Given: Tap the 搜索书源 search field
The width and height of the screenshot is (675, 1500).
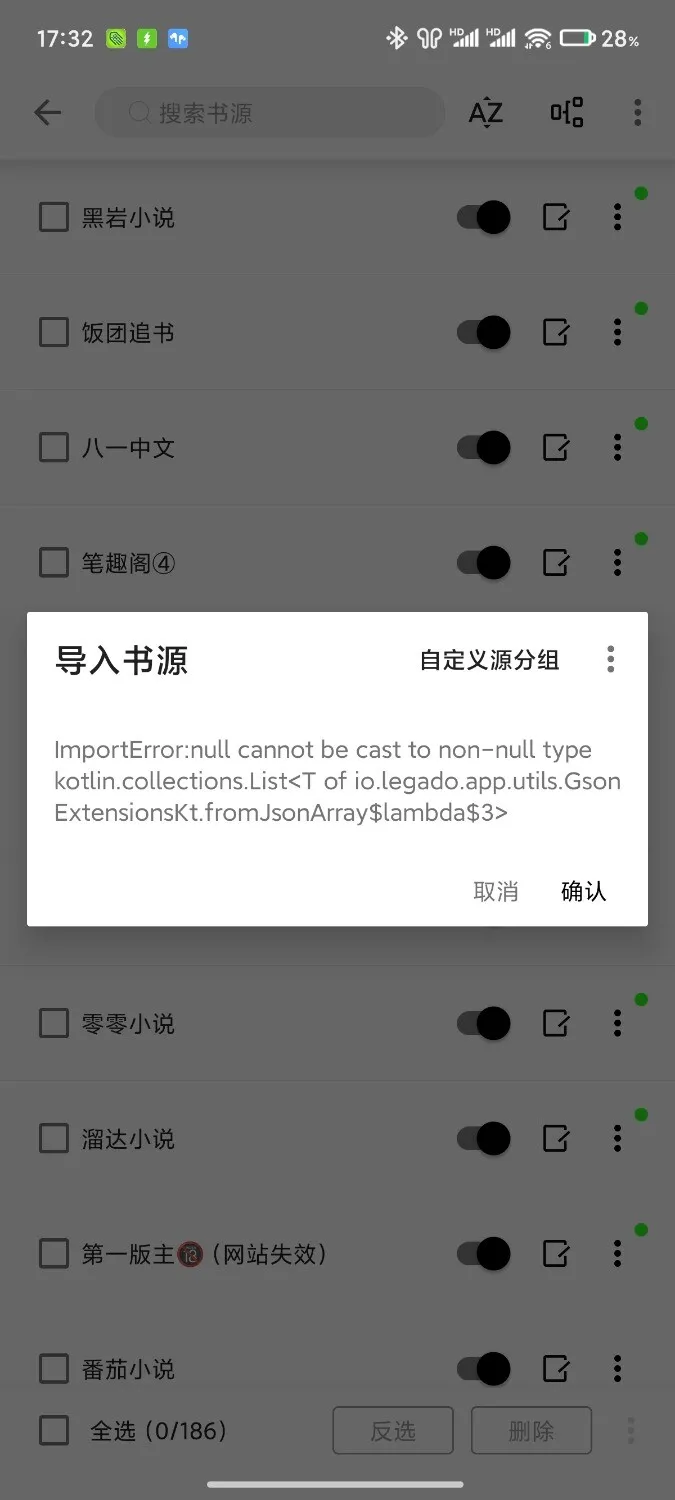Looking at the screenshot, I should pyautogui.click(x=270, y=113).
